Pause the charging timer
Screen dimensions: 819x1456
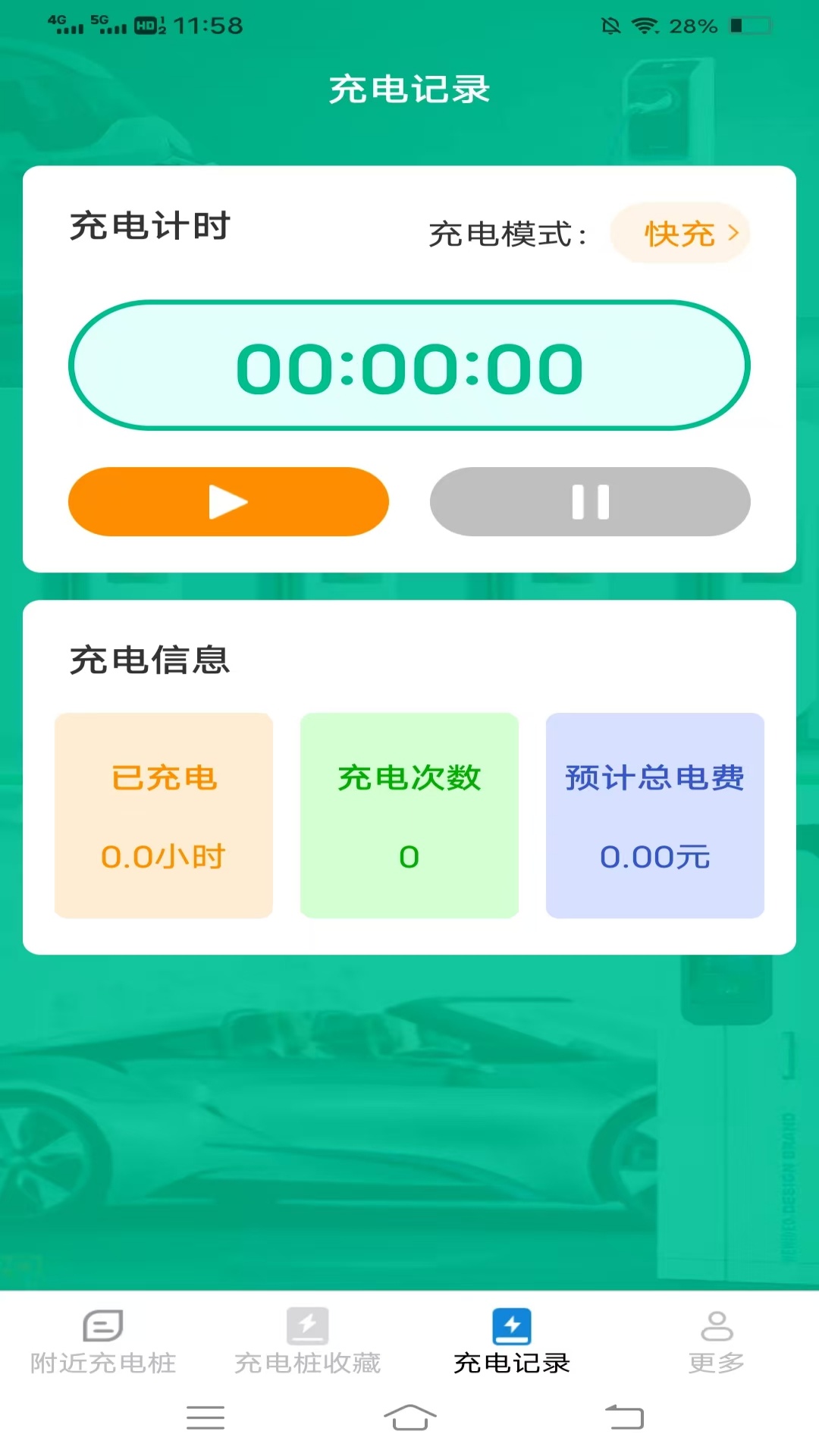click(590, 502)
